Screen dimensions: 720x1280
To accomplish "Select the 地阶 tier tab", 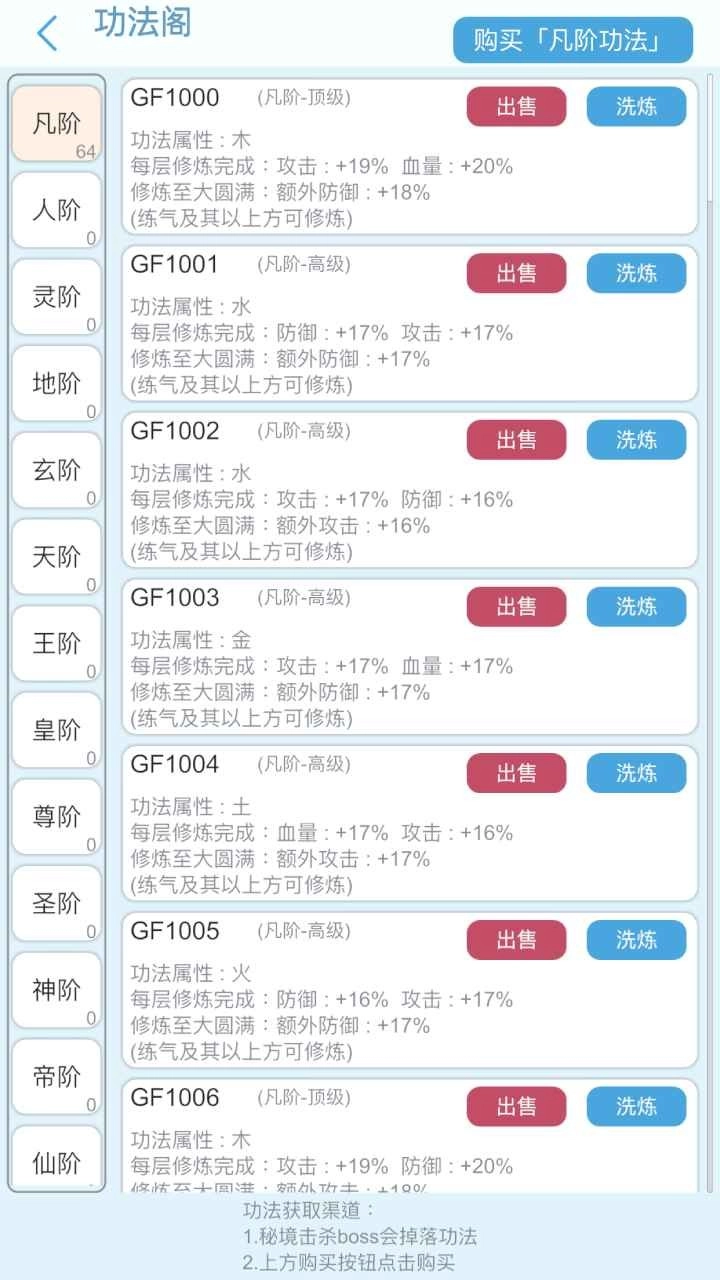I will (55, 383).
